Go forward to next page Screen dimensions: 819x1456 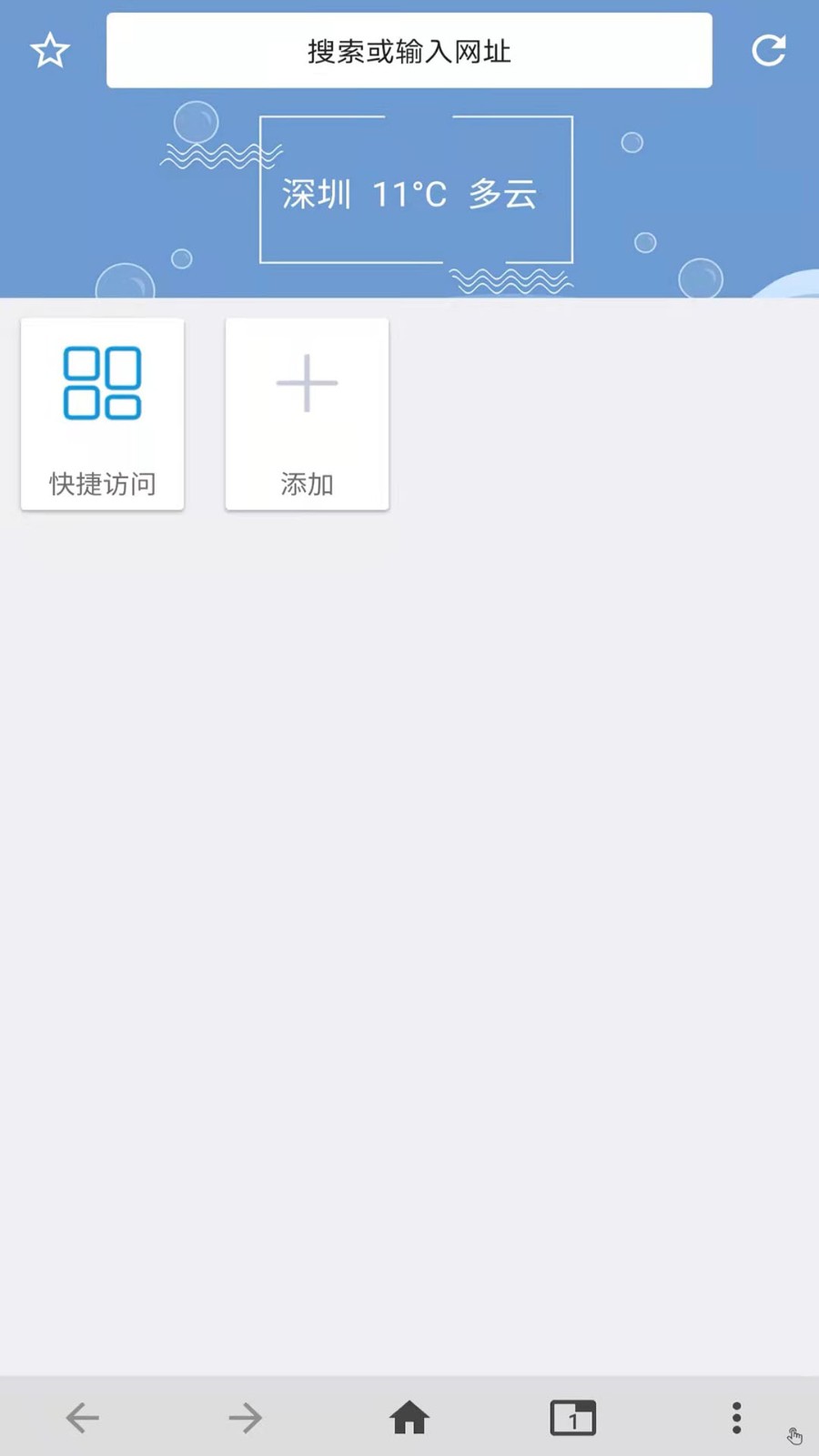[x=245, y=1417]
